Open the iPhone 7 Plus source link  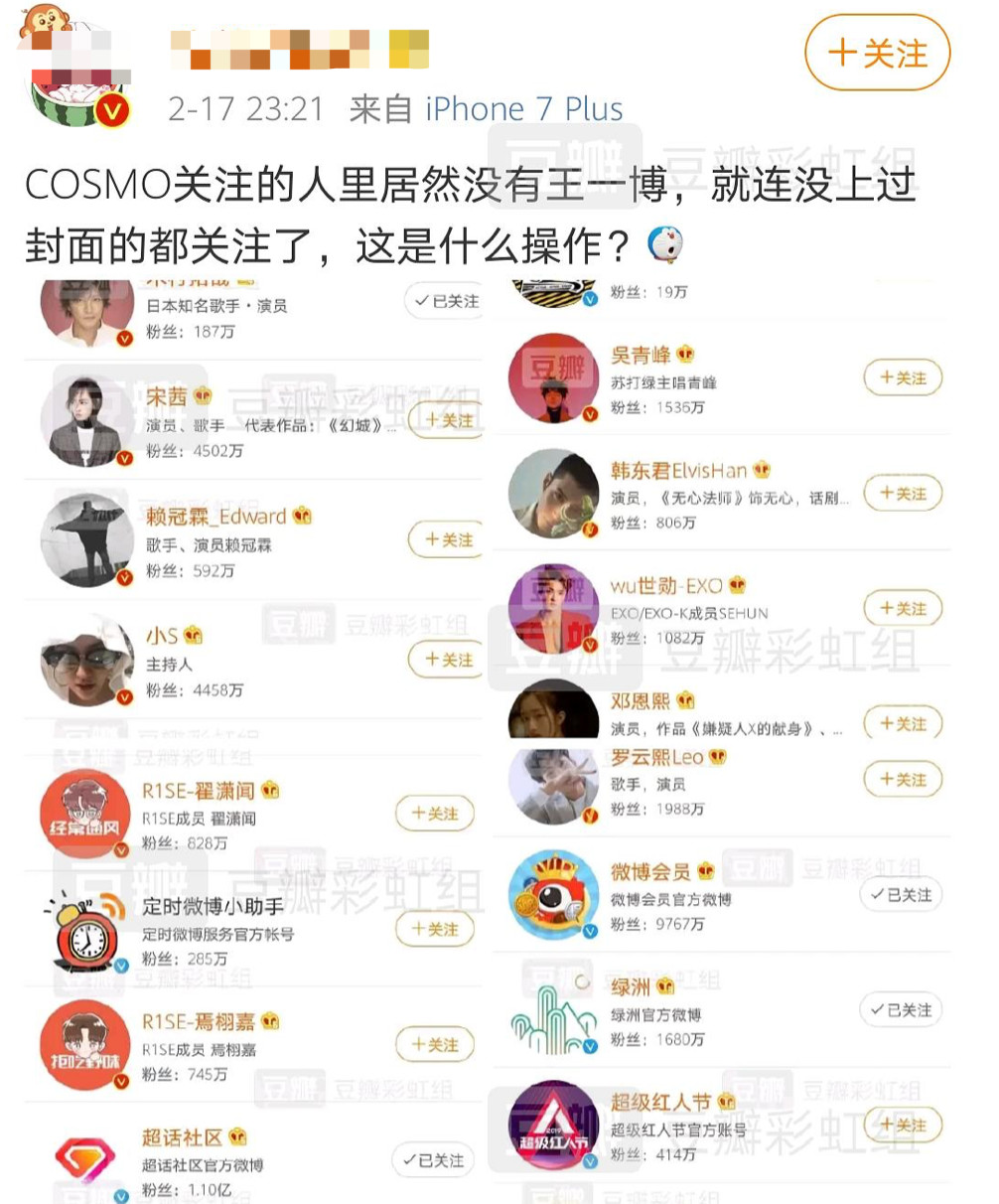(x=524, y=109)
